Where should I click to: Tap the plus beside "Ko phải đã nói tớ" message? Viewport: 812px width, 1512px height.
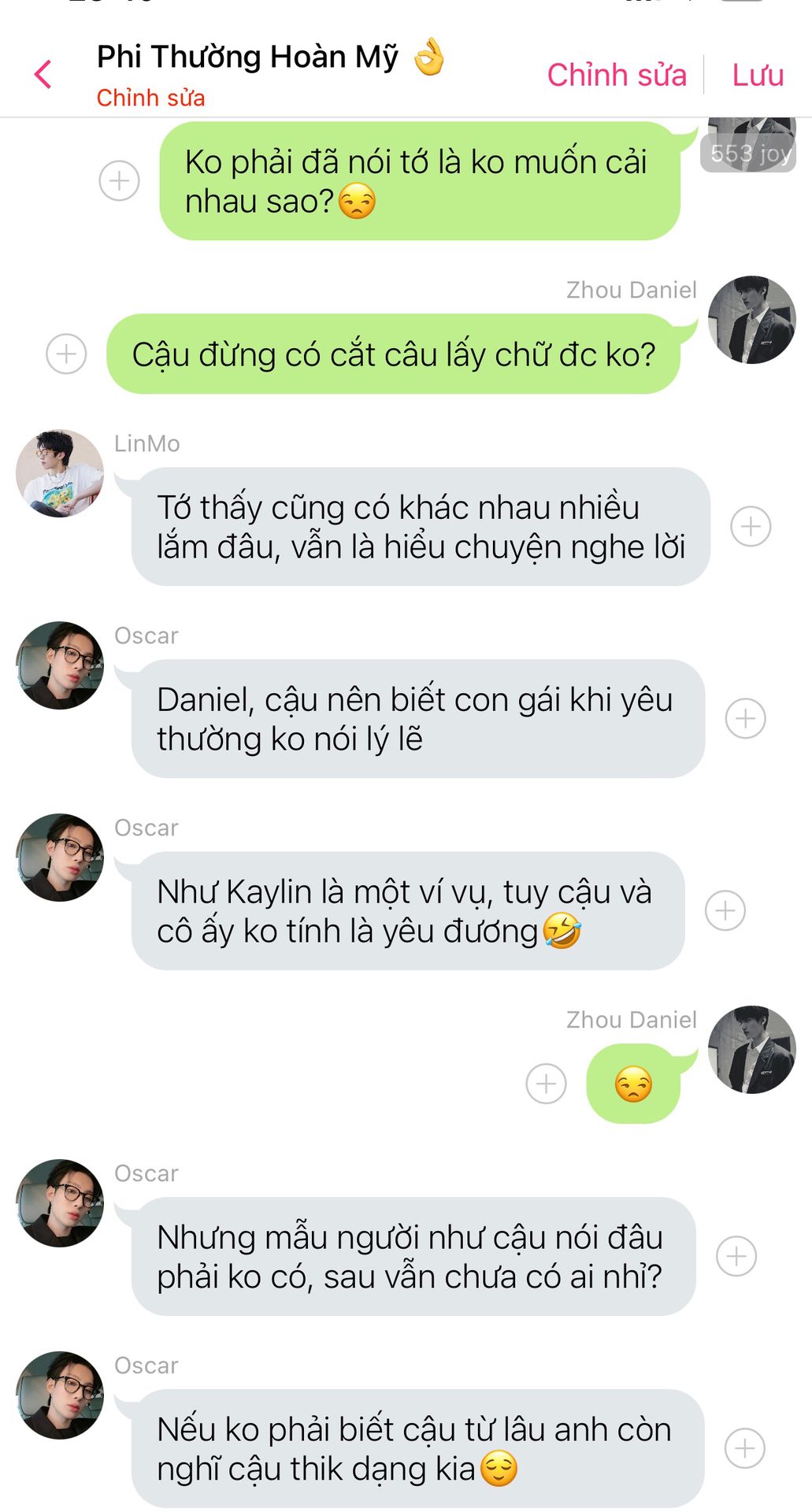tap(120, 181)
